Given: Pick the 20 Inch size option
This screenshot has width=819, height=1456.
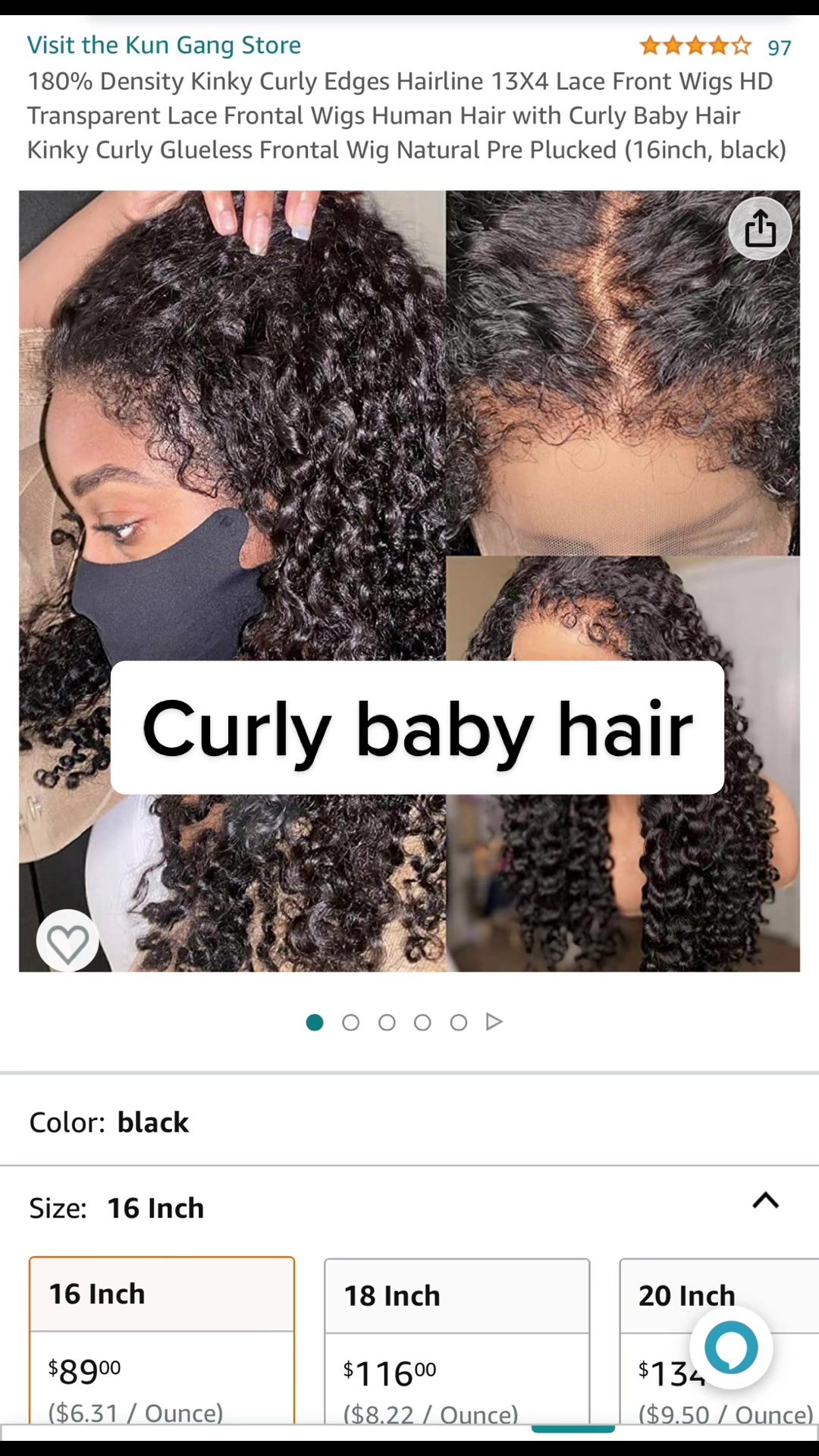Looking at the screenshot, I should 719,1341.
